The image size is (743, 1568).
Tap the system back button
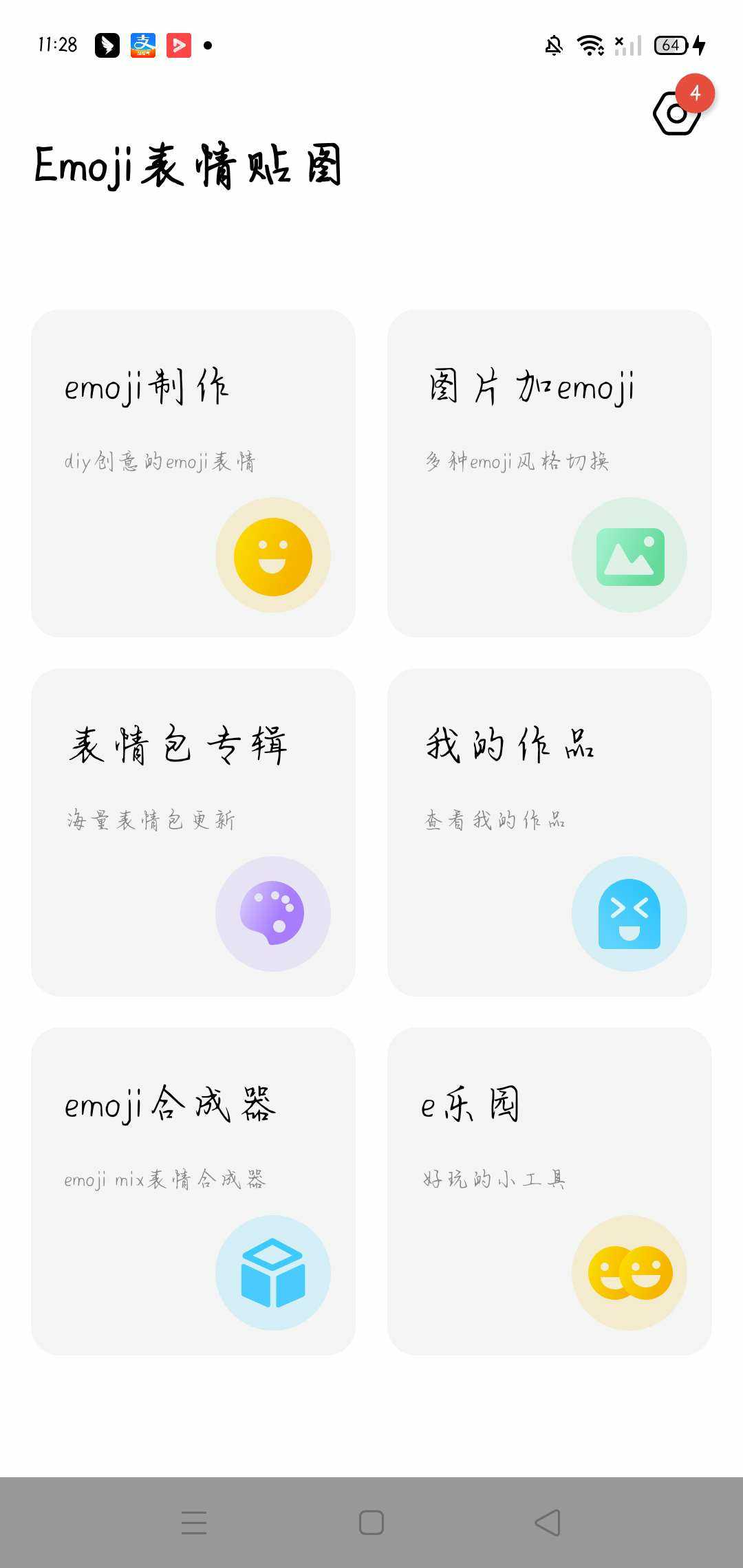548,1523
